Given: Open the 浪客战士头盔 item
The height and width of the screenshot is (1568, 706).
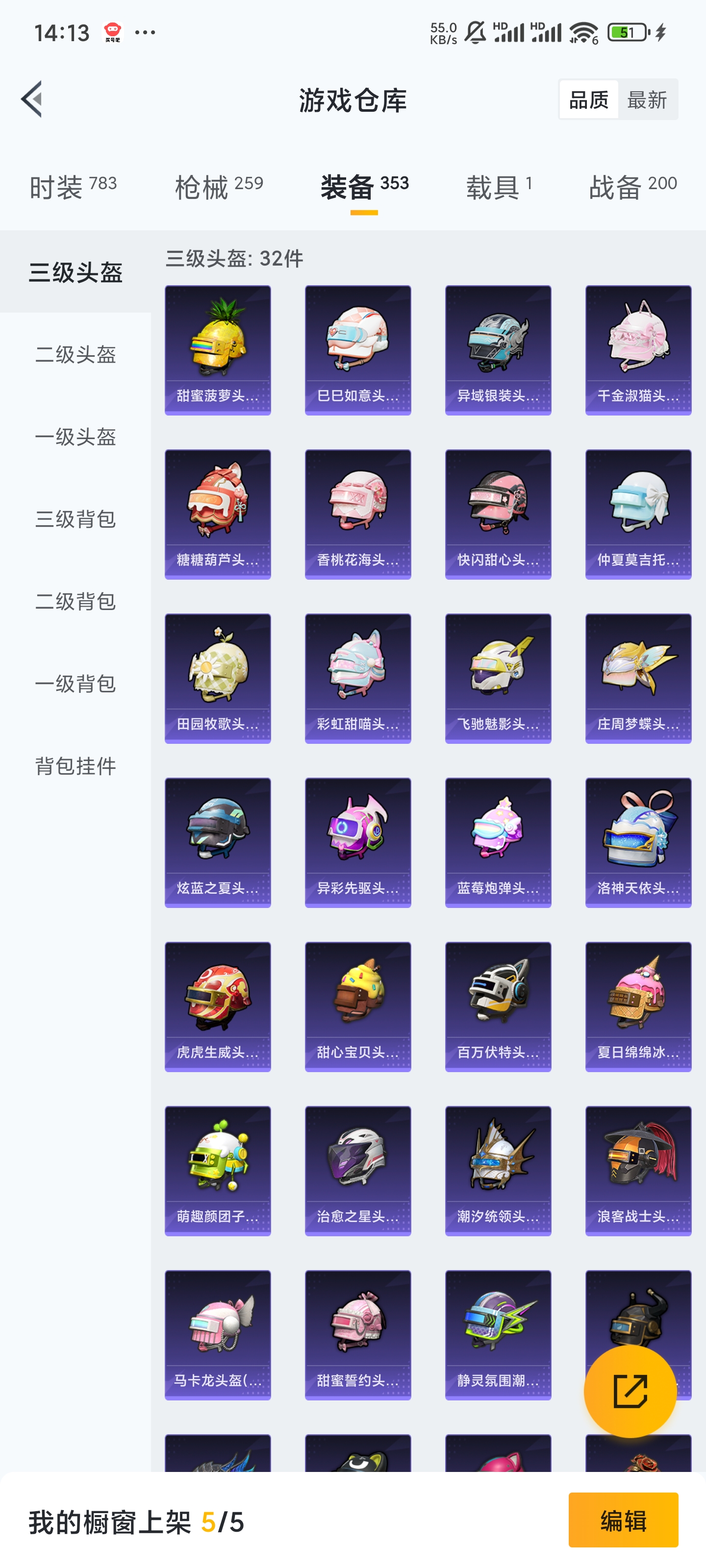Looking at the screenshot, I should [x=638, y=1171].
